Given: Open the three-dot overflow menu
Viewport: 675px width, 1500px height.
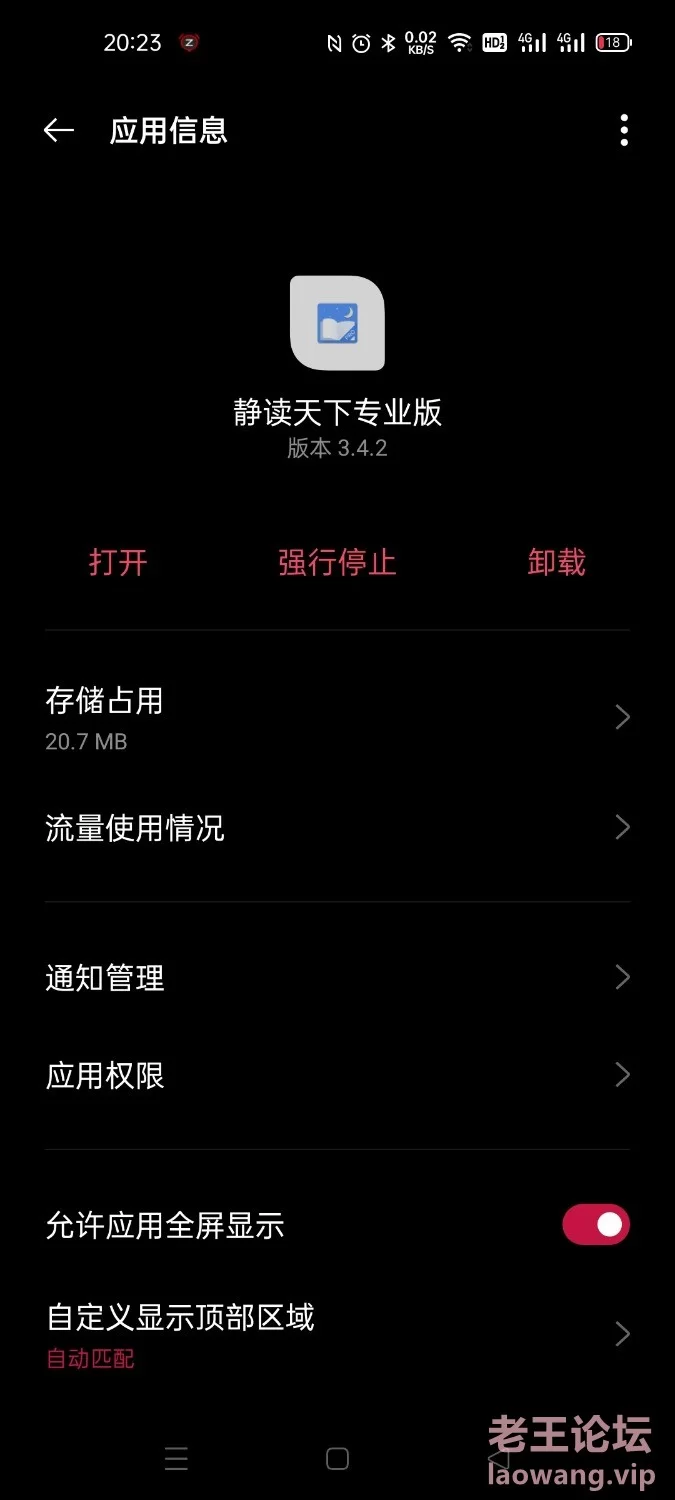Looking at the screenshot, I should 624,131.
